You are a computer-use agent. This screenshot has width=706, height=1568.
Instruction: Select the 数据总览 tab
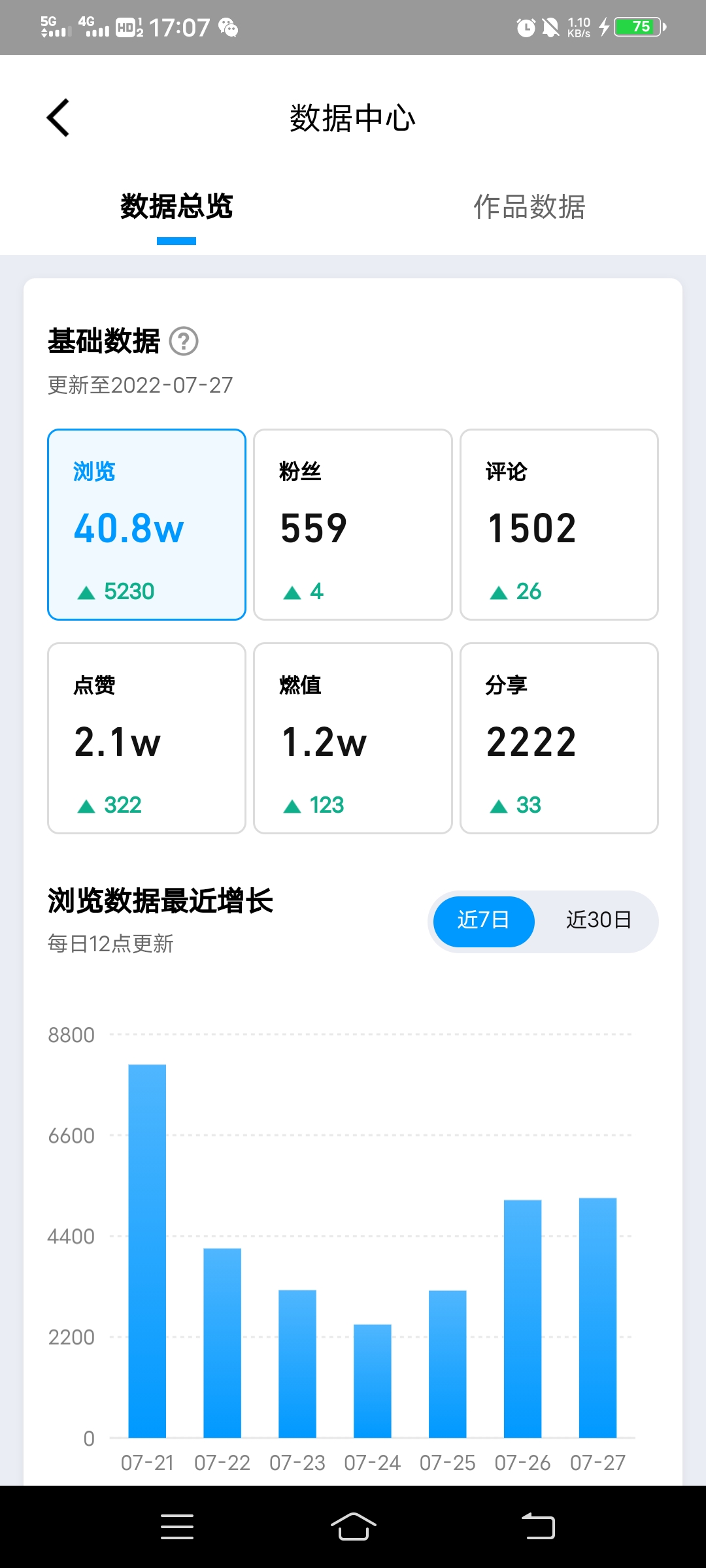[x=176, y=207]
